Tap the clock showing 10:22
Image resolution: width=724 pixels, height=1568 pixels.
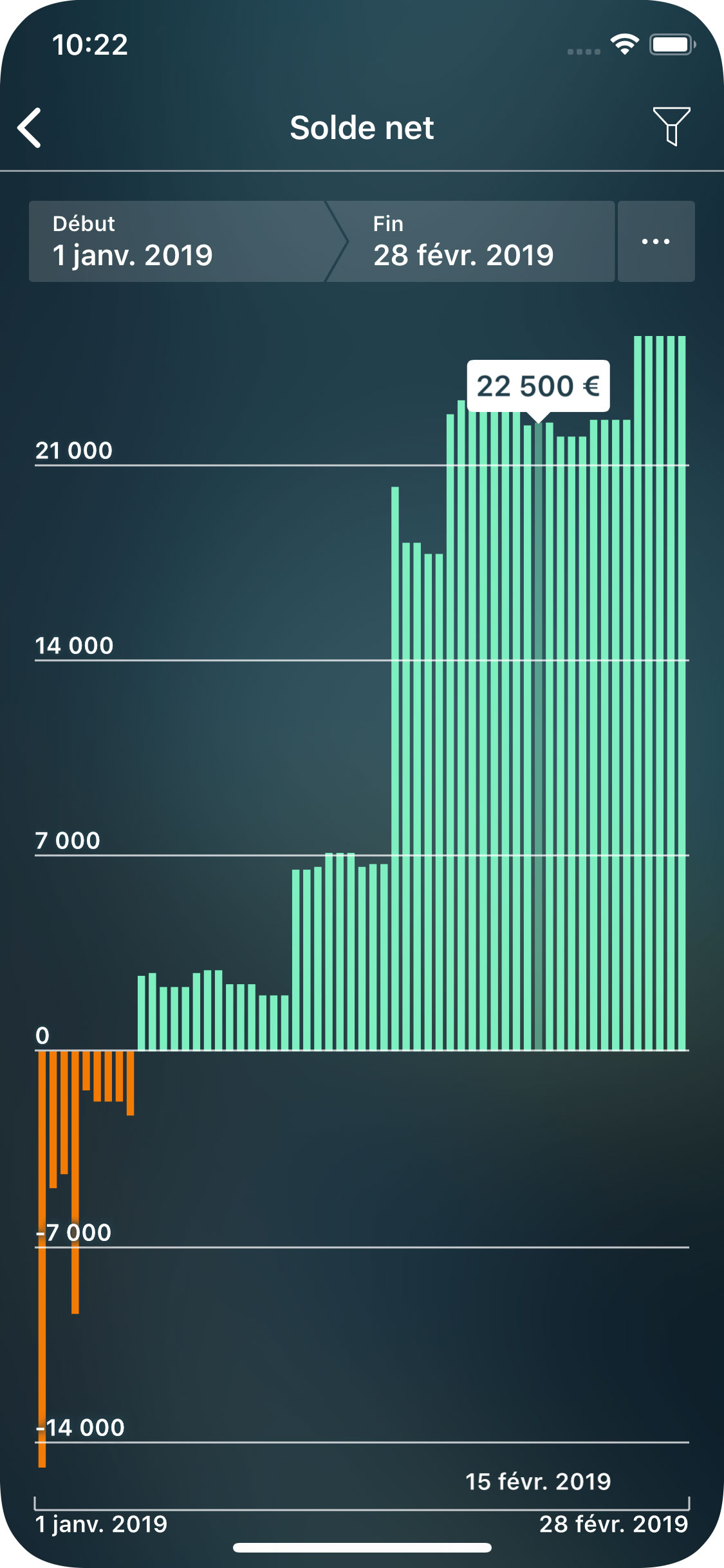pos(90,44)
